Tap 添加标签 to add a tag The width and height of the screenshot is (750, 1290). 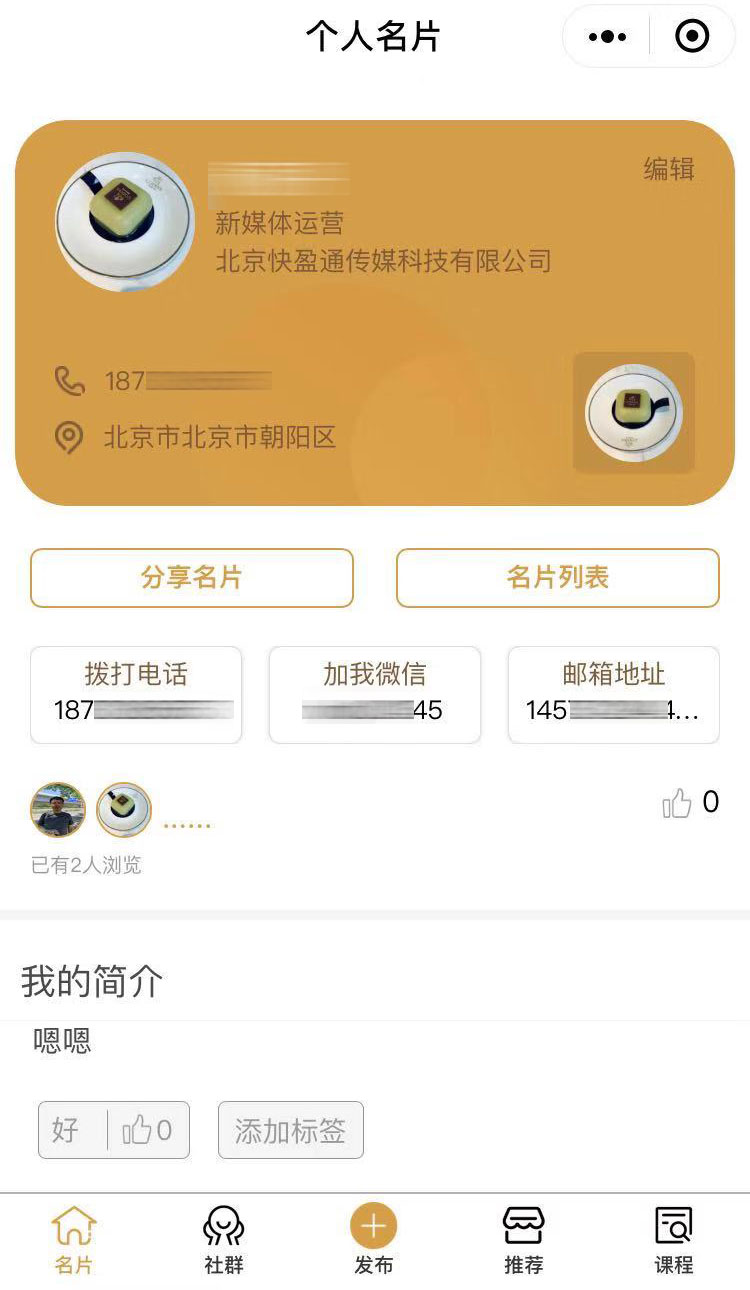point(290,1130)
